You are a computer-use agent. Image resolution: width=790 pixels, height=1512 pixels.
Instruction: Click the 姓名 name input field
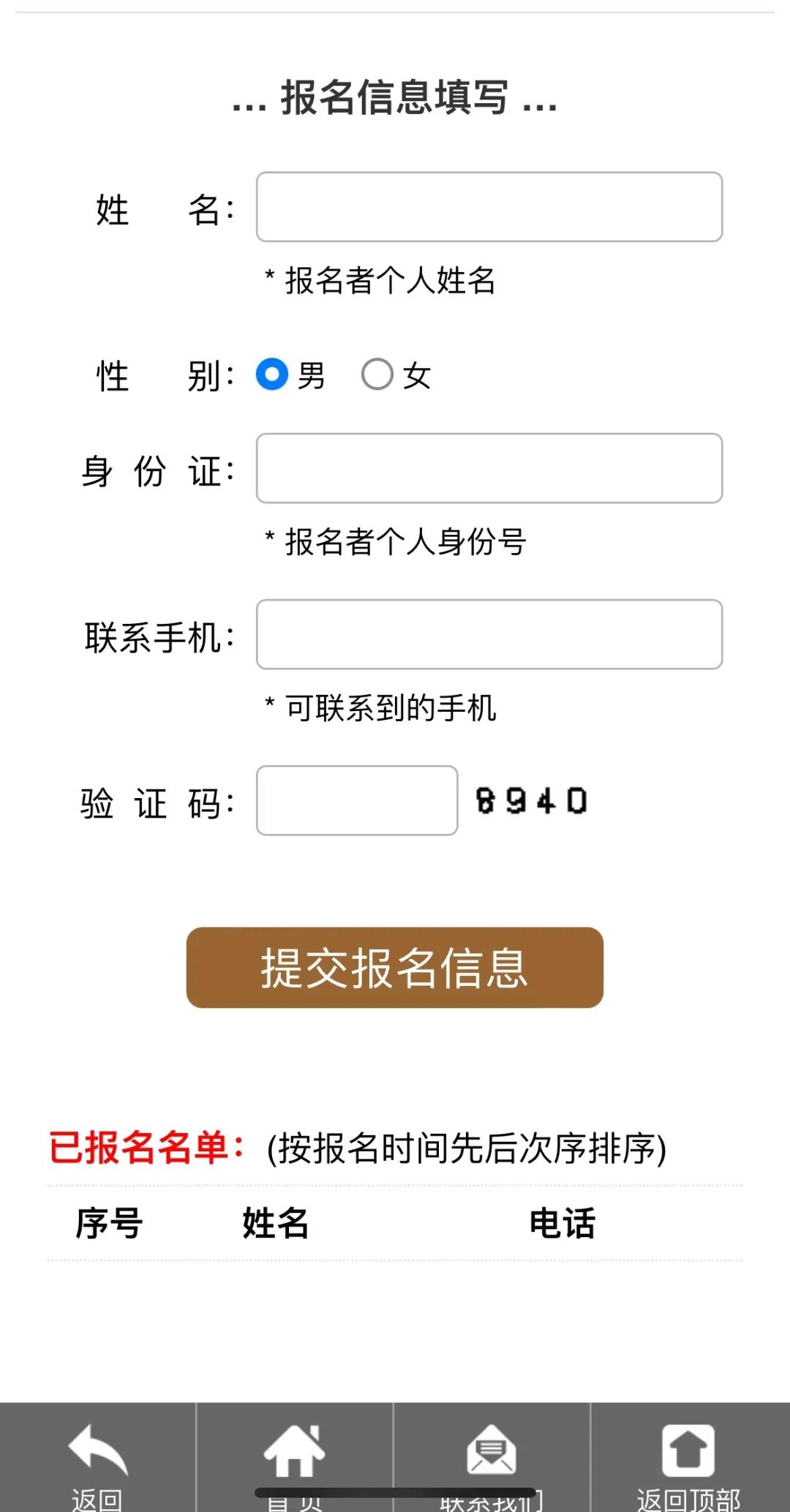pyautogui.click(x=489, y=207)
